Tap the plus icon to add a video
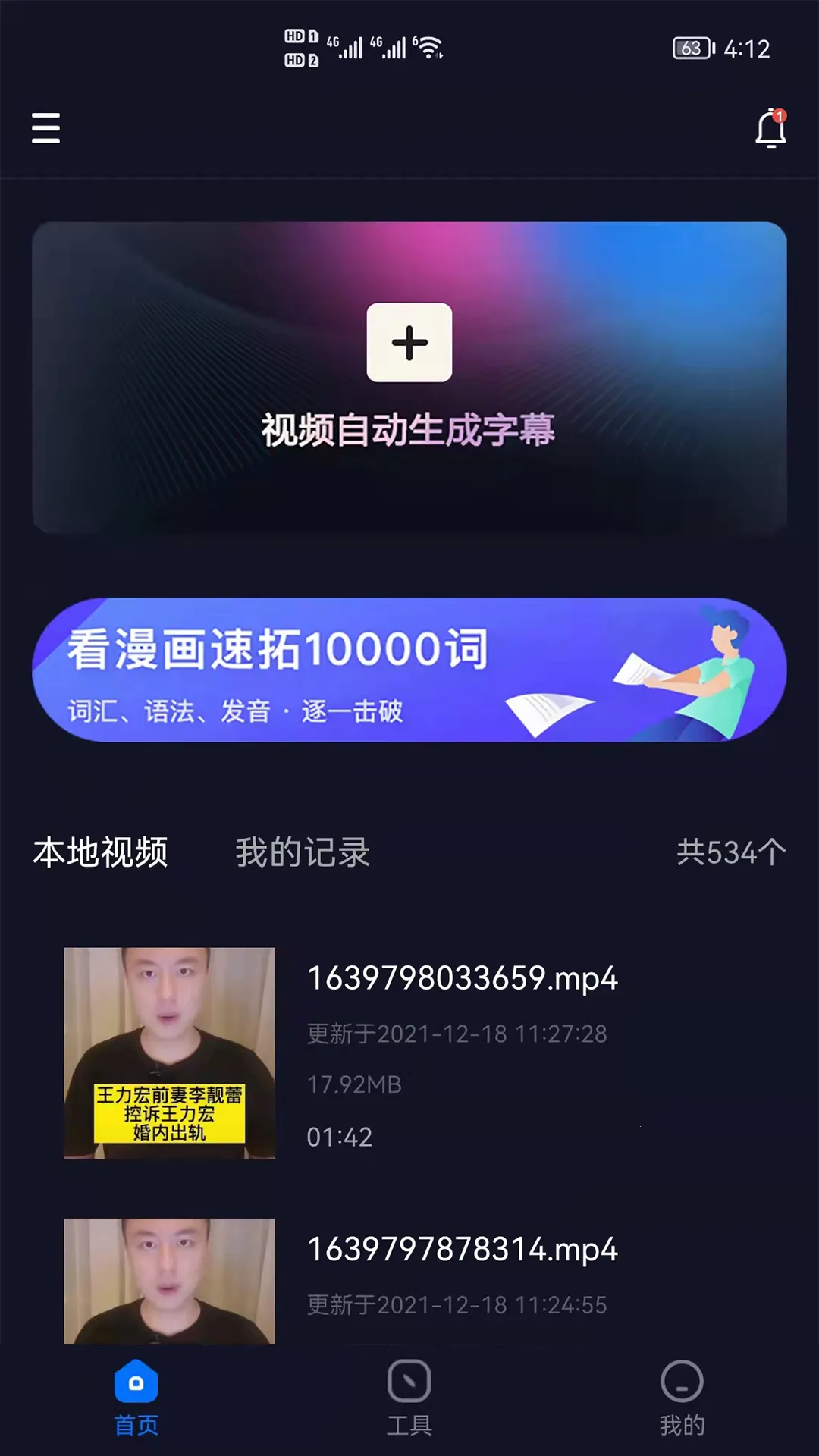This screenshot has width=819, height=1456. (x=409, y=343)
